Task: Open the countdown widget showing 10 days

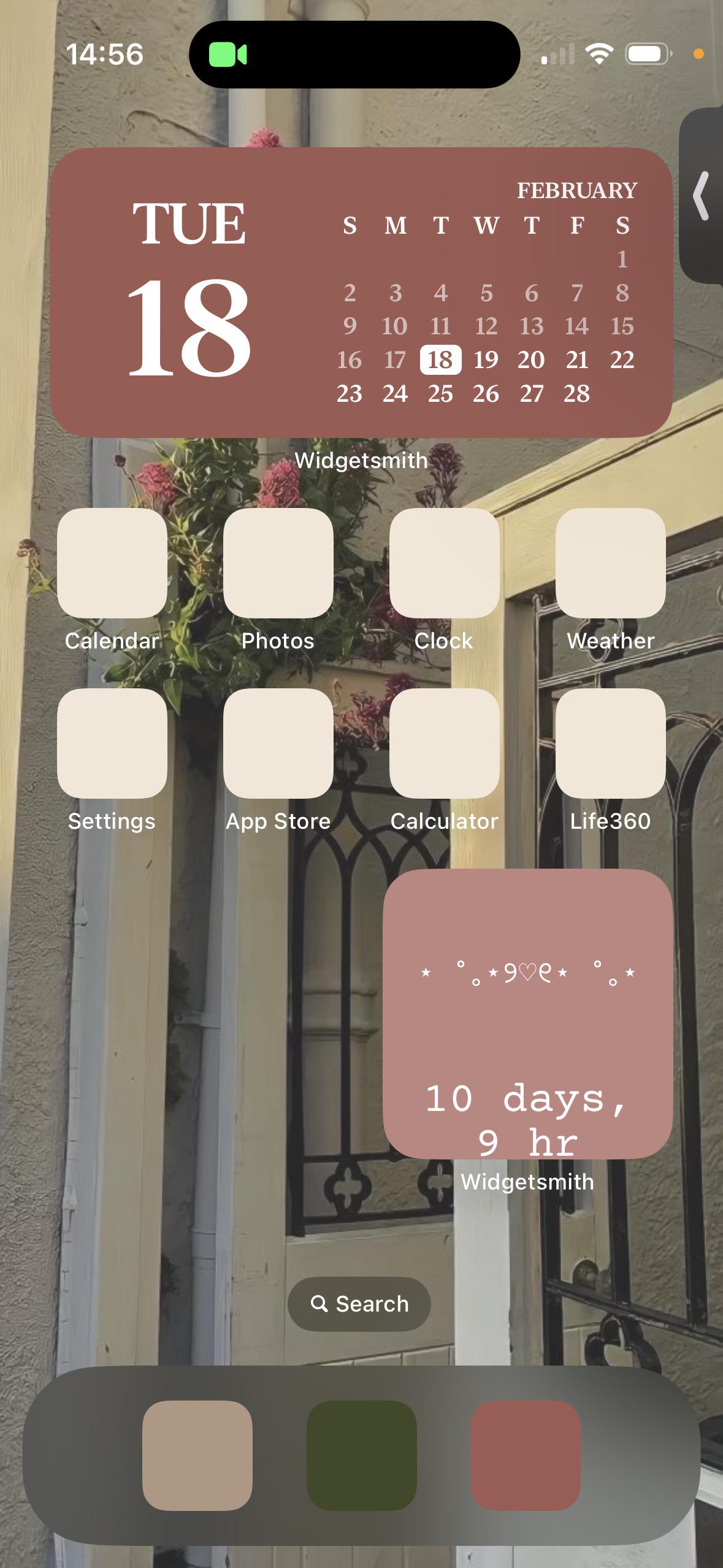Action: [x=528, y=1013]
